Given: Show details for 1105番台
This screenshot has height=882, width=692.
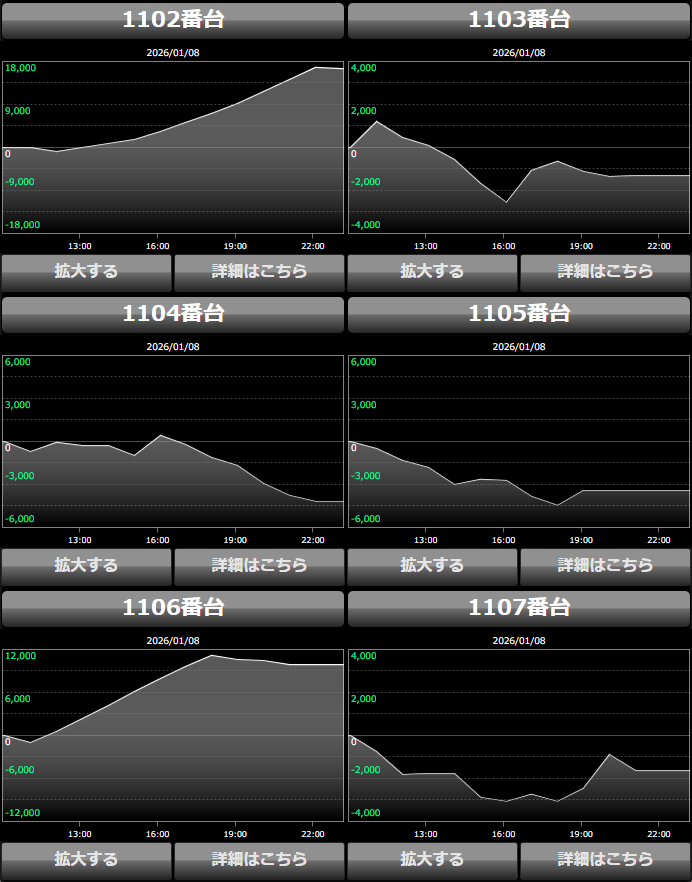Looking at the screenshot, I should coord(605,565).
